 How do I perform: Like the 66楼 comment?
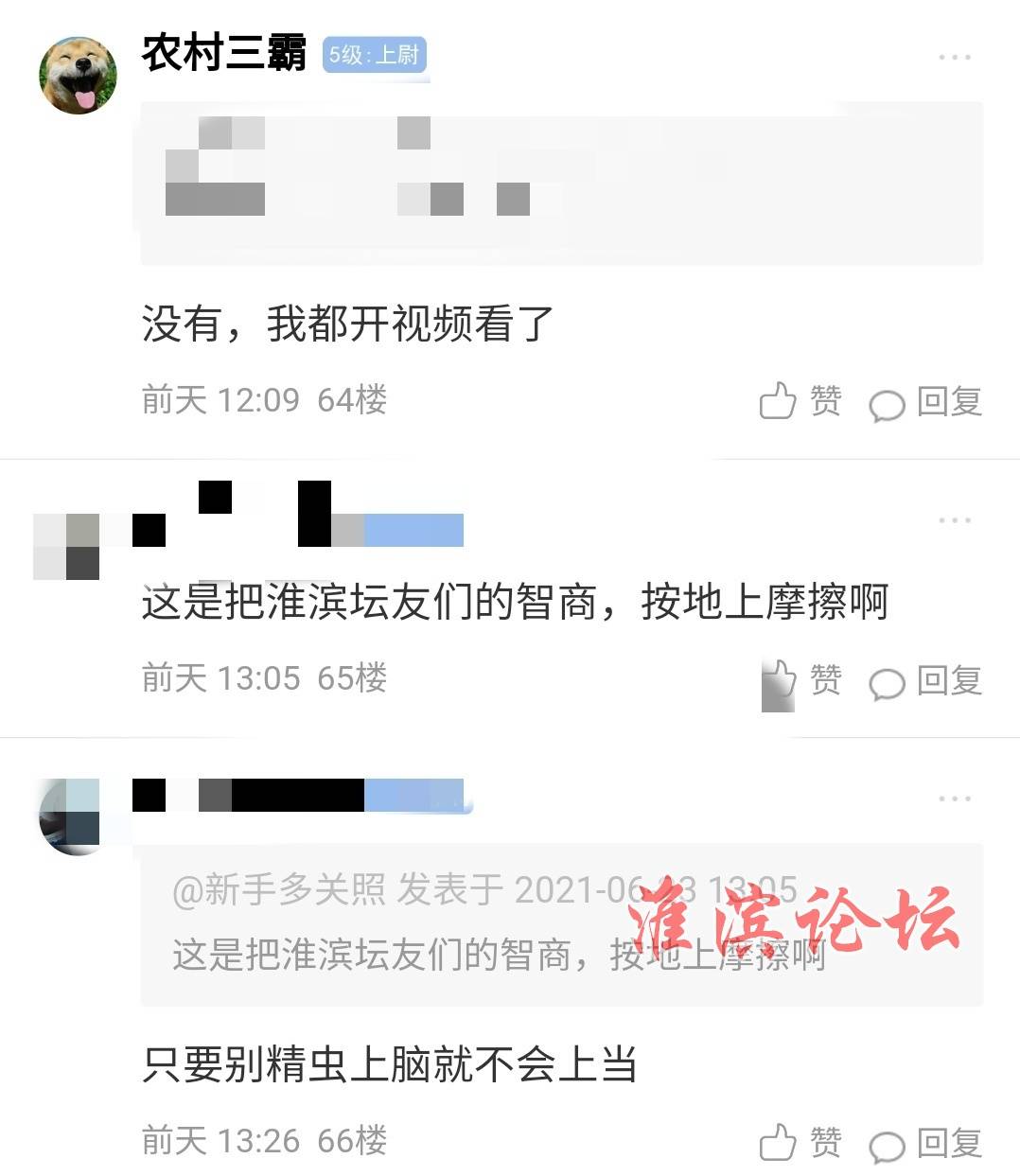[800, 1142]
